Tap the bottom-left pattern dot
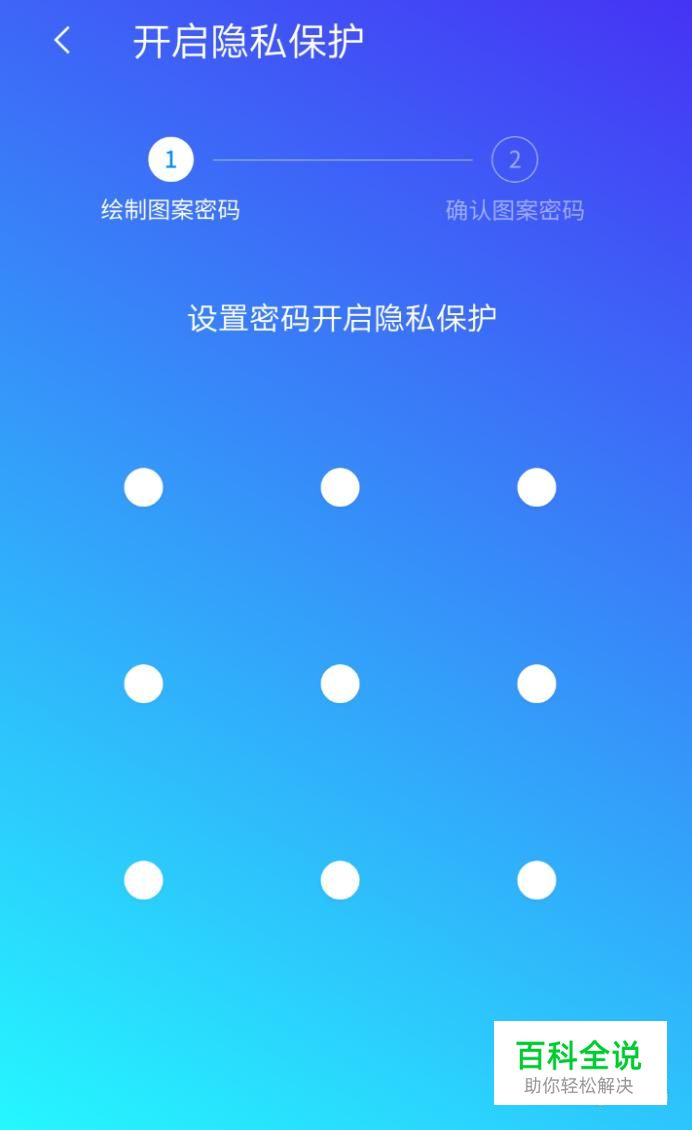The image size is (692, 1130). (143, 880)
